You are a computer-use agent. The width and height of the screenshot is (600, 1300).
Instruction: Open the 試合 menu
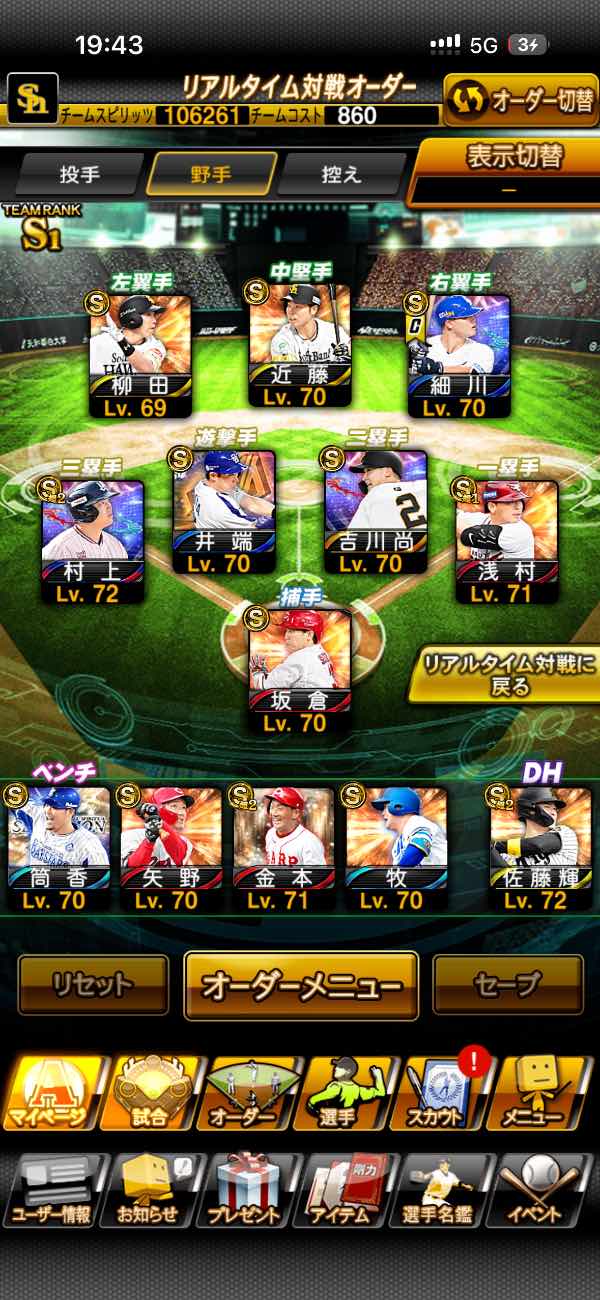152,1092
